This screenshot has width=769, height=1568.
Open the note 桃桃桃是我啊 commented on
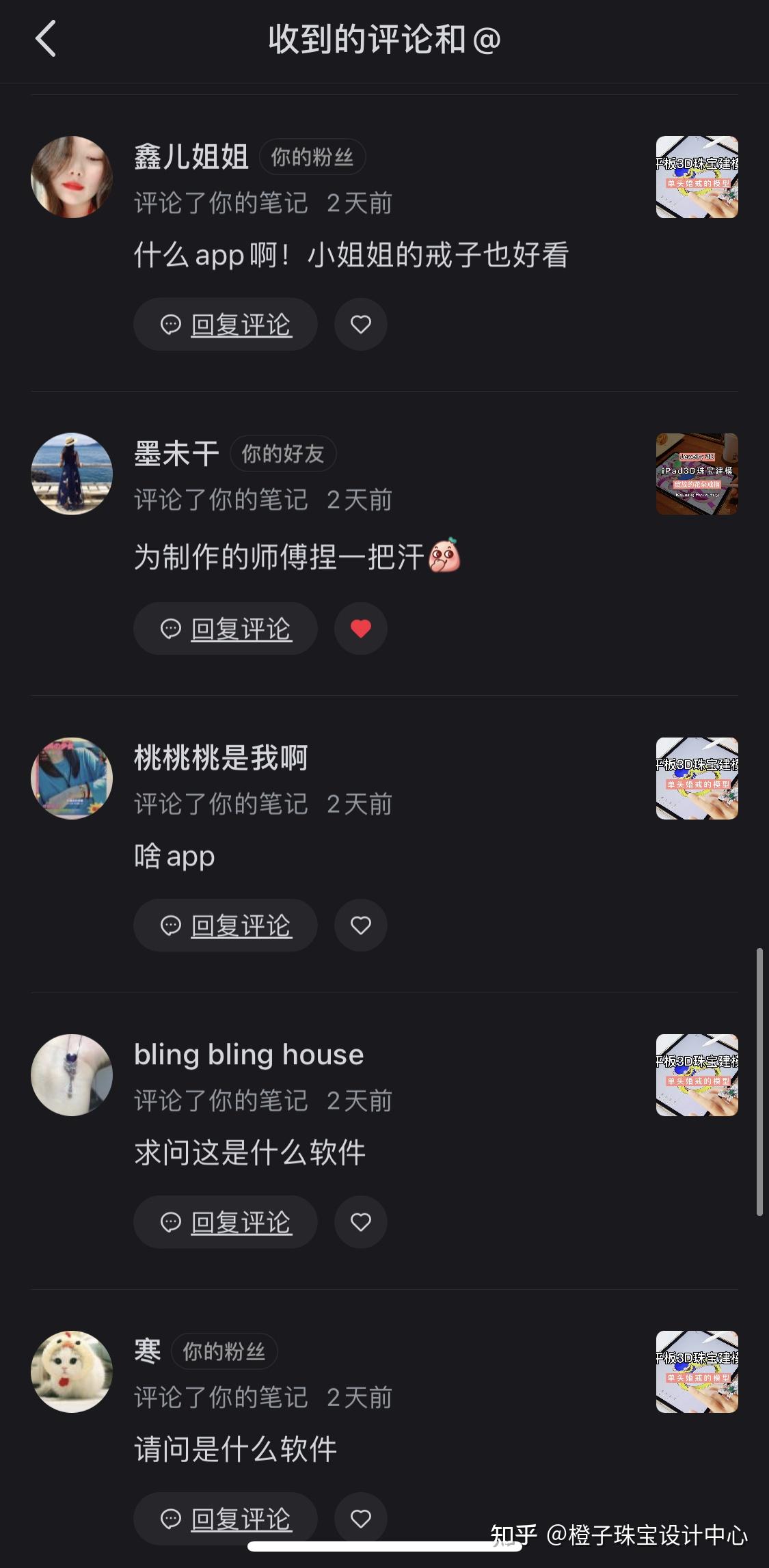(697, 778)
